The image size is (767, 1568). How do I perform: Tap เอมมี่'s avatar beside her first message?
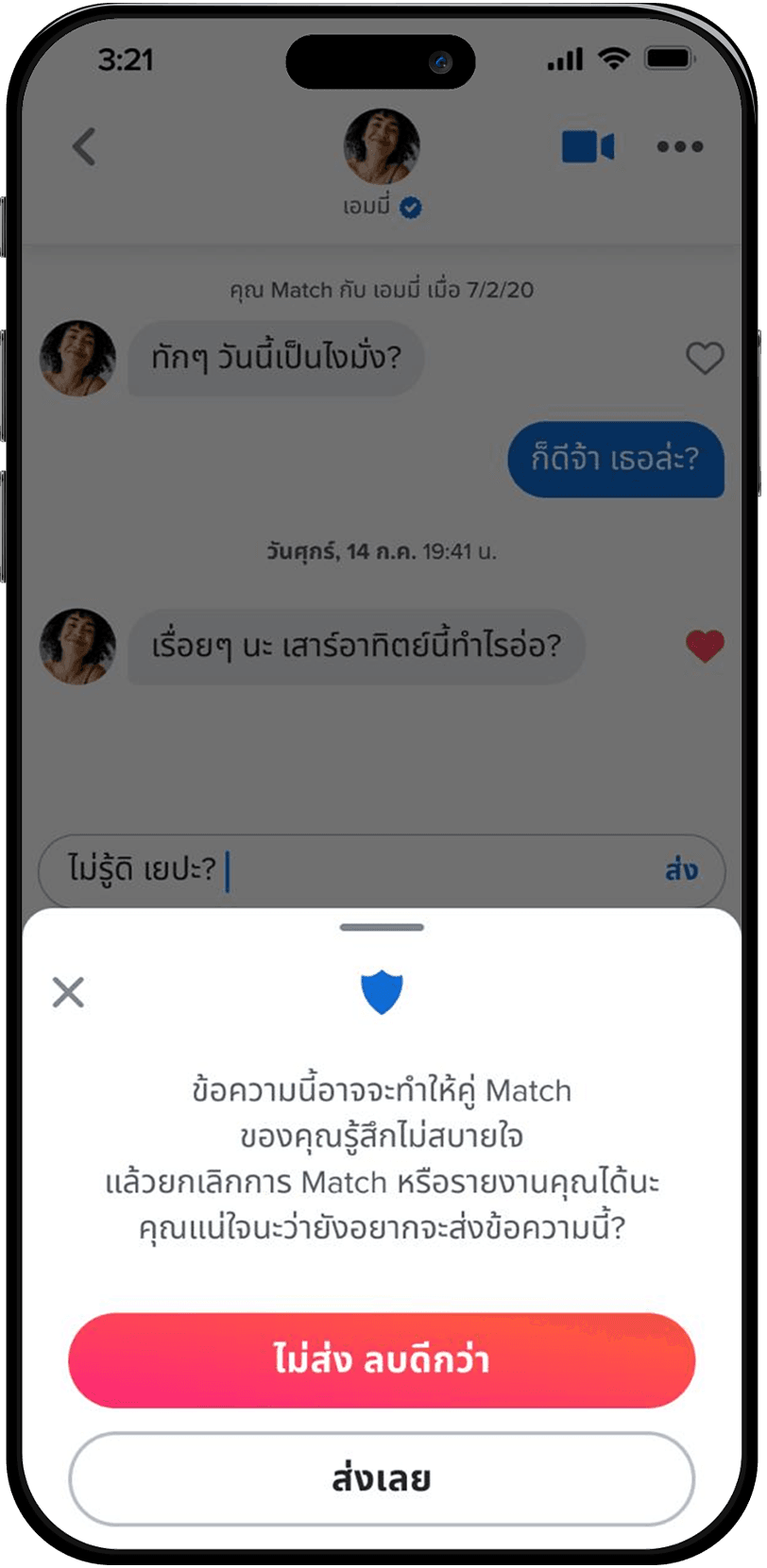(x=77, y=359)
